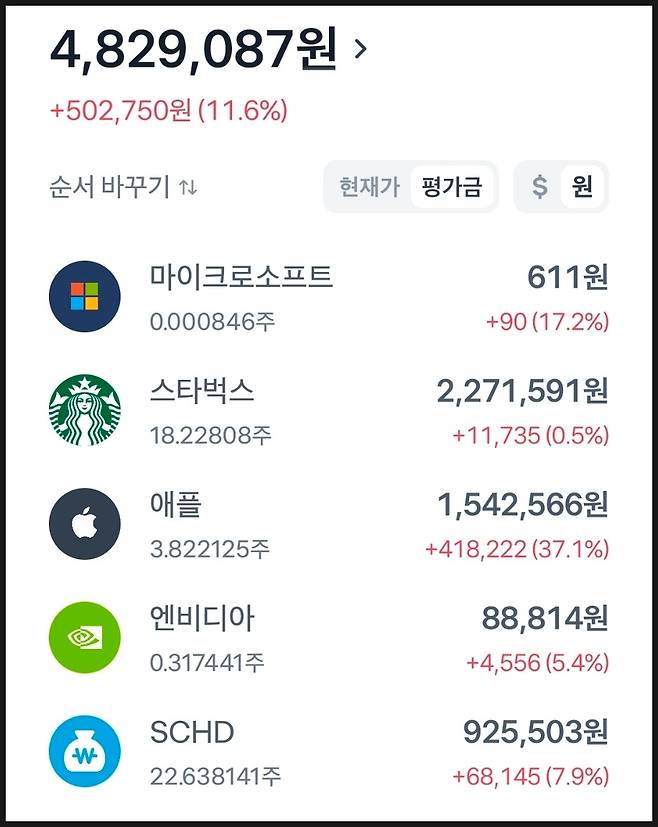Select the 평가금 segment
This screenshot has height=827, width=658.
click(x=452, y=187)
